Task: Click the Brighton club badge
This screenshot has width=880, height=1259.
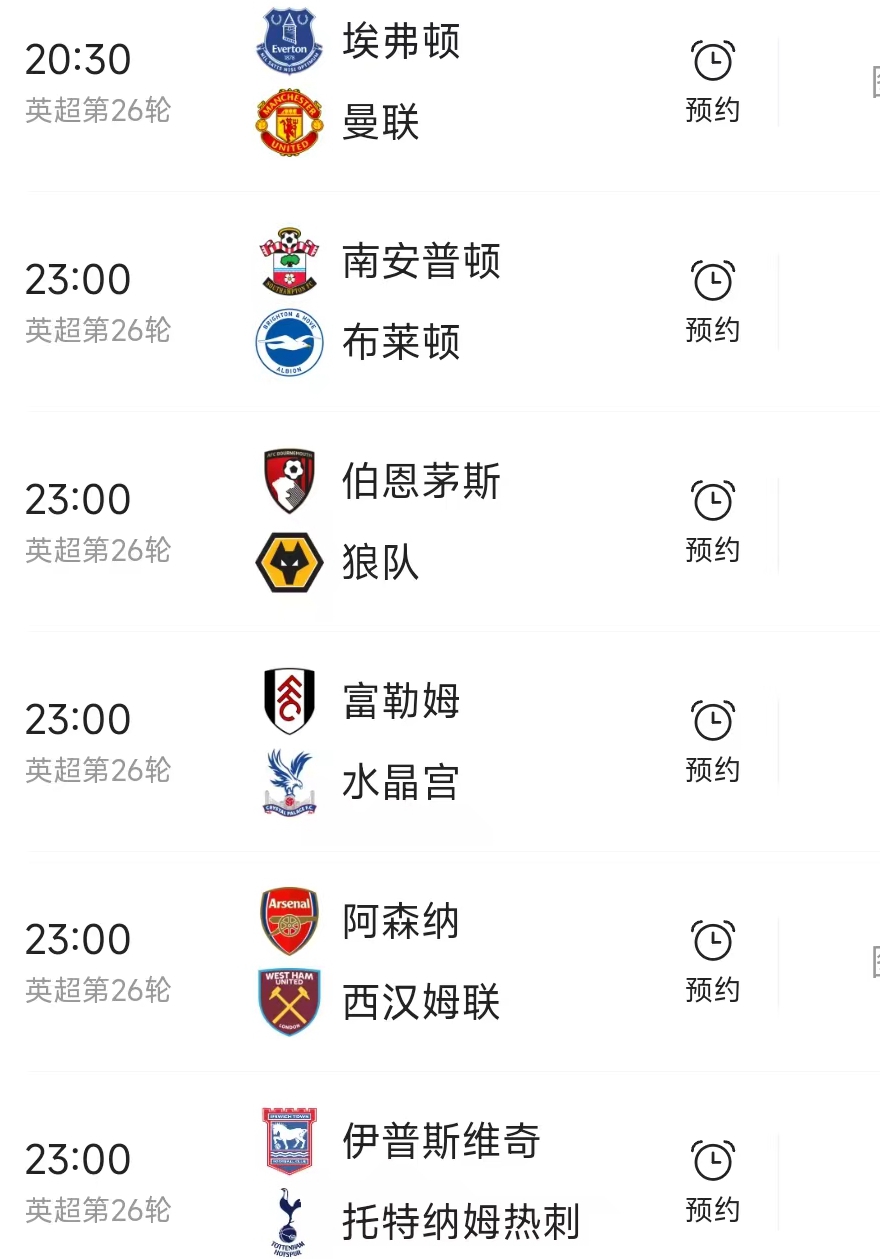Action: tap(288, 342)
